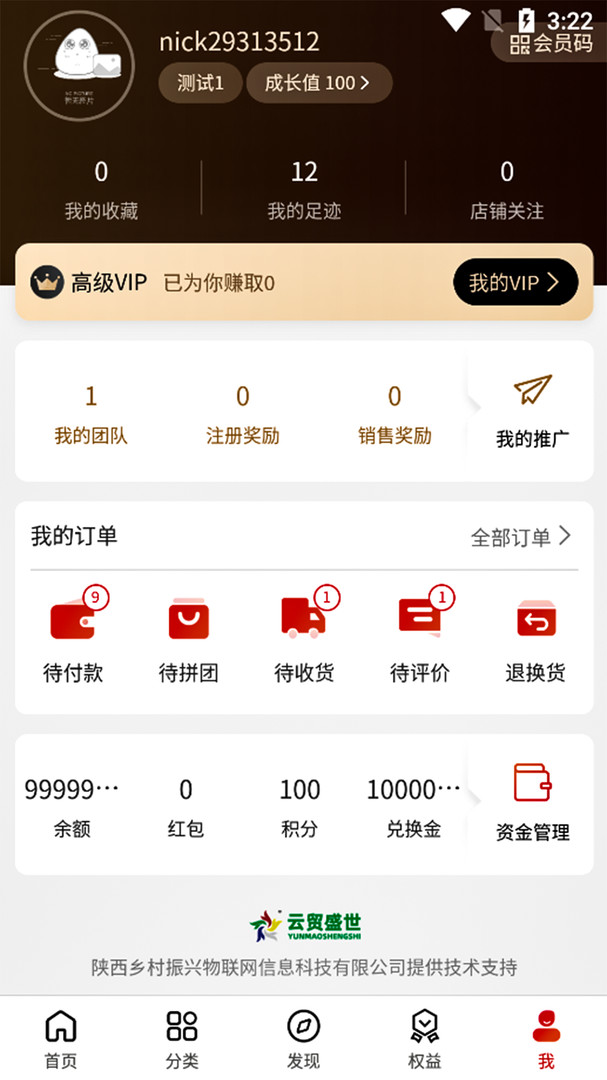Switch to the 权益 benefits tab
The height and width of the screenshot is (1080, 607).
pos(425,1039)
